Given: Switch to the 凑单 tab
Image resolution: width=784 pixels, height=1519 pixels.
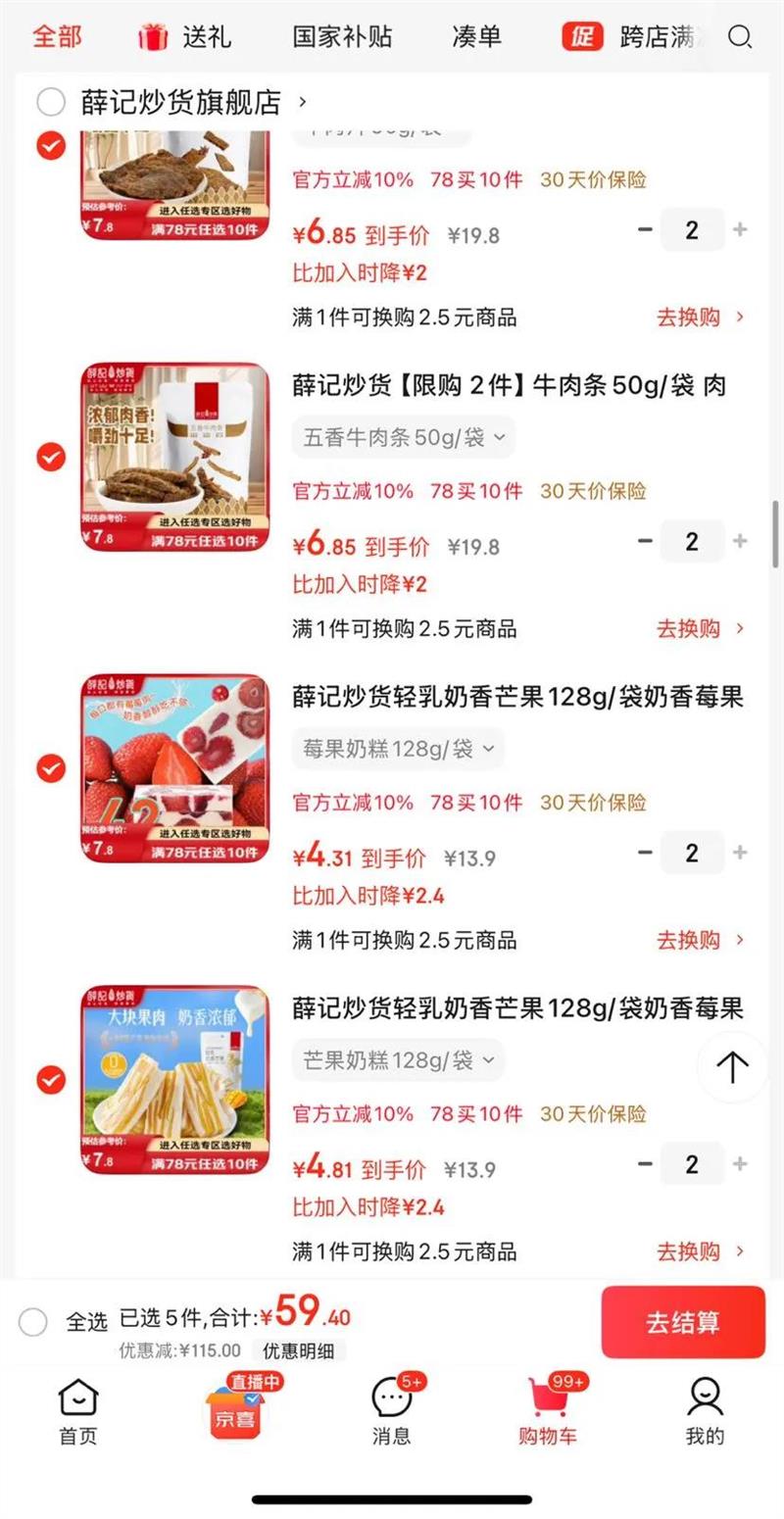Looking at the screenshot, I should [x=476, y=37].
